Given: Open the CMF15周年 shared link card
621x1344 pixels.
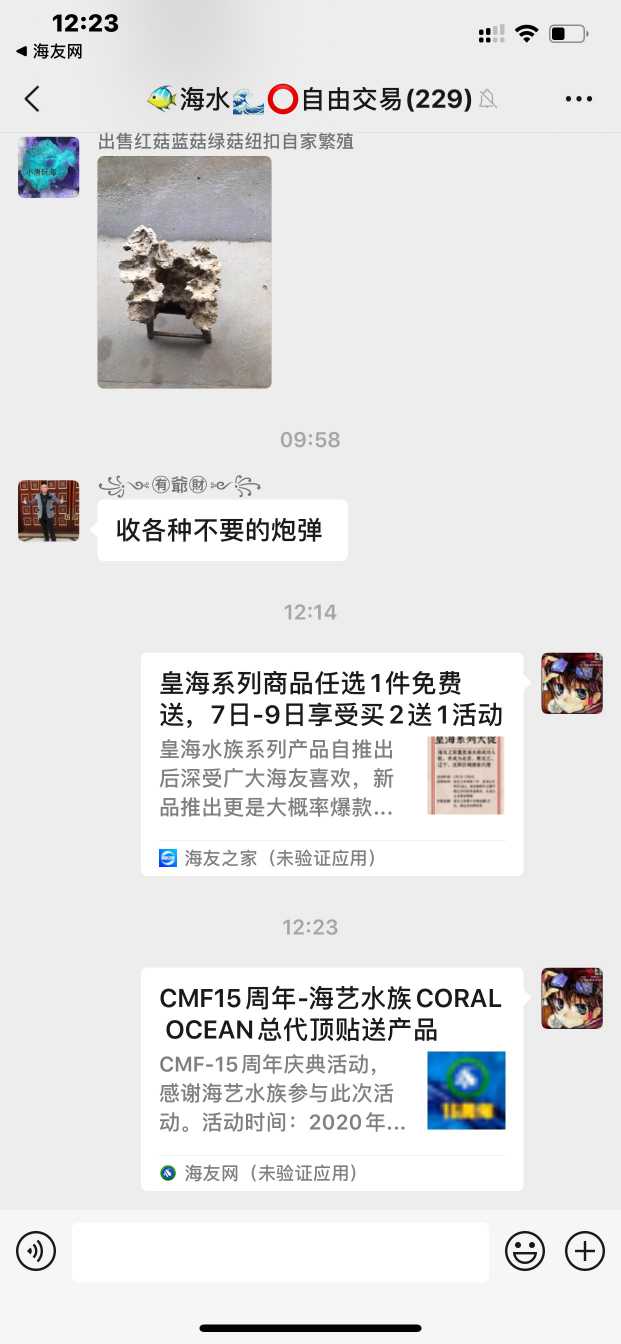Looking at the screenshot, I should tap(331, 1078).
